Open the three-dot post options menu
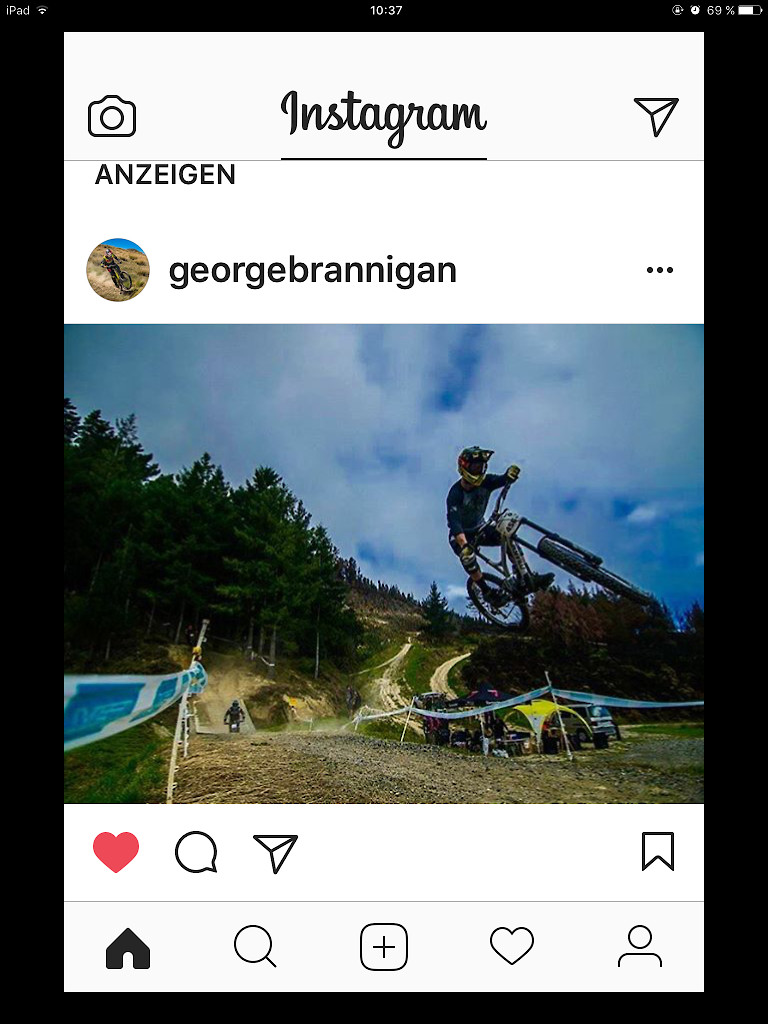This screenshot has width=768, height=1024. click(659, 270)
